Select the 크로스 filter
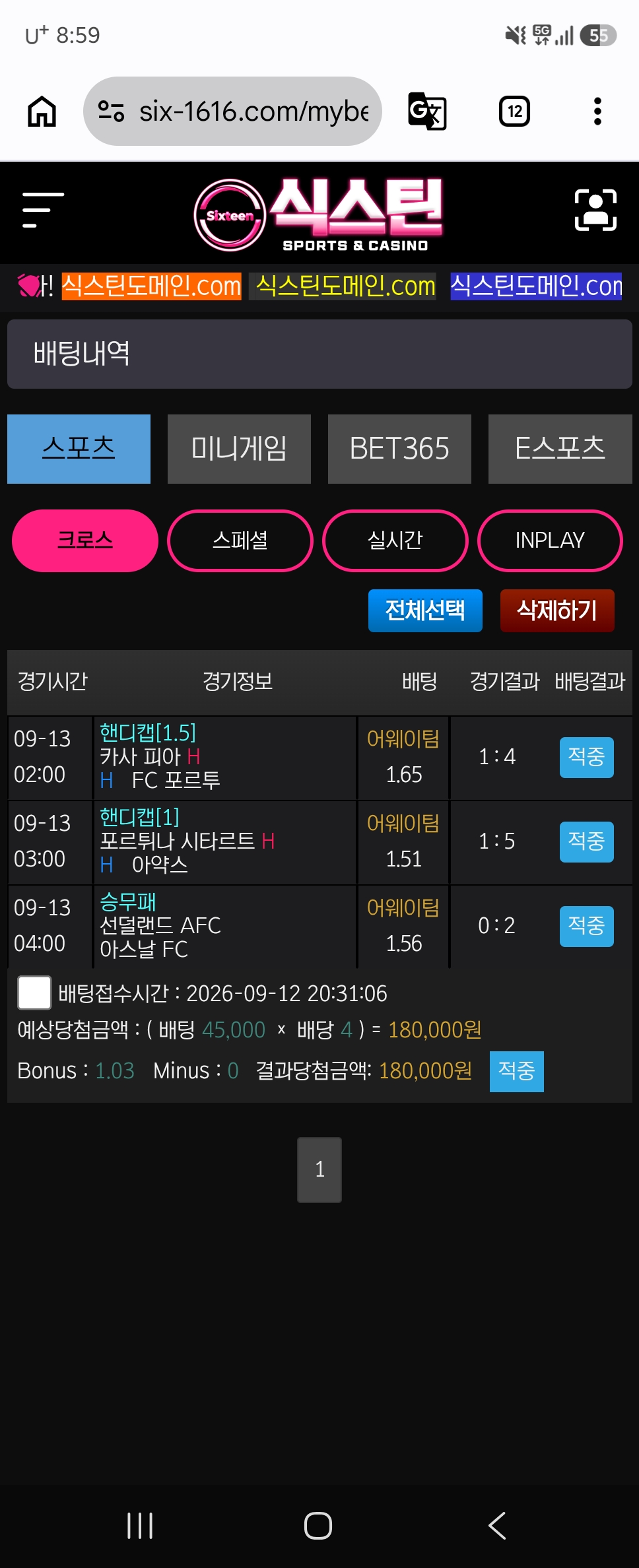The width and height of the screenshot is (639, 1568). pyautogui.click(x=85, y=540)
